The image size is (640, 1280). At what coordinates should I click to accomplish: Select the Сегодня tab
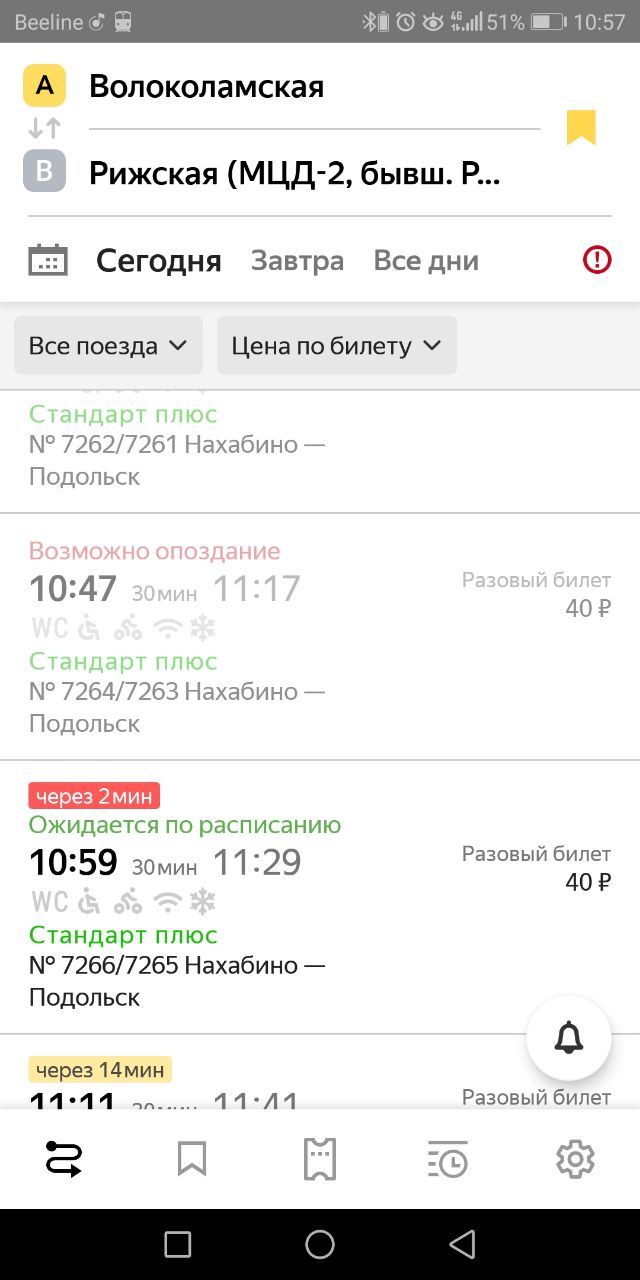[x=158, y=261]
